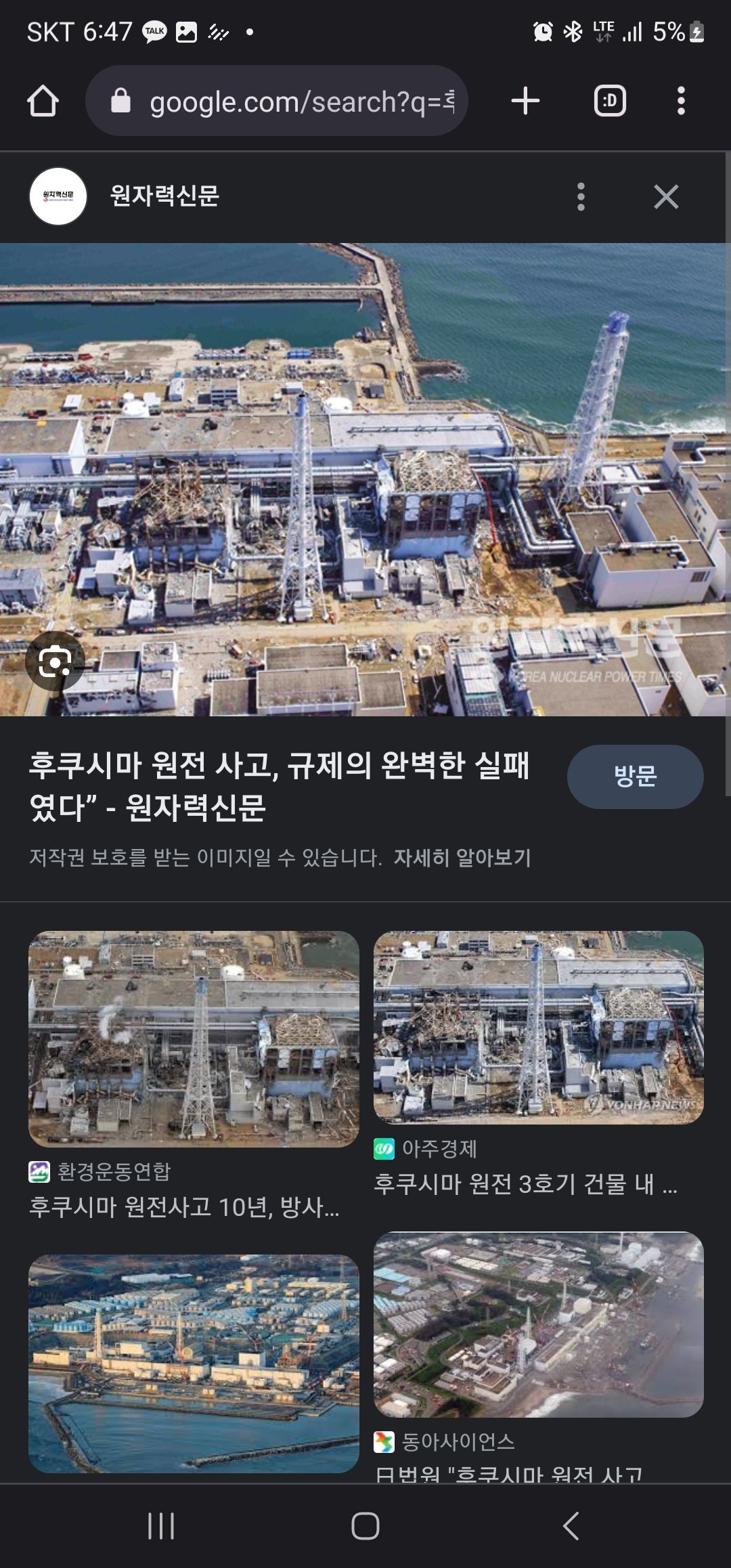The width and height of the screenshot is (731, 1568).
Task: Go to the browser home page
Action: coord(43,102)
